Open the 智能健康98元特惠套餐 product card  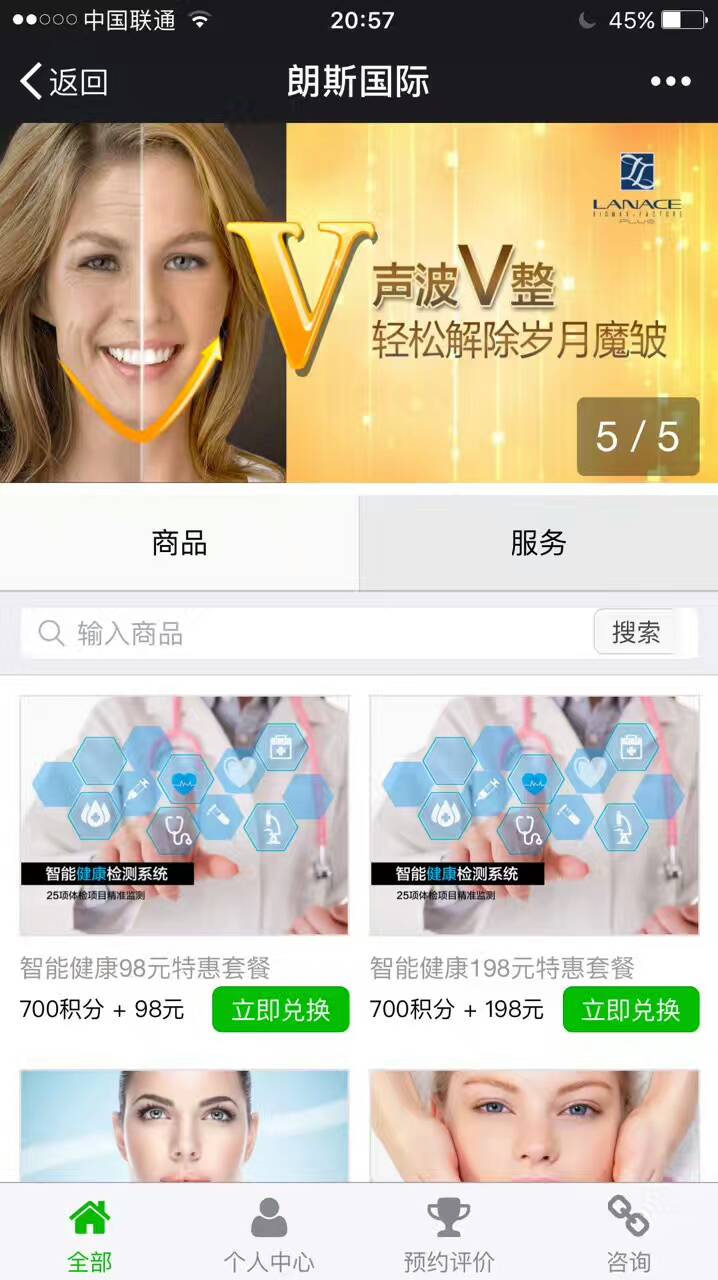click(184, 816)
